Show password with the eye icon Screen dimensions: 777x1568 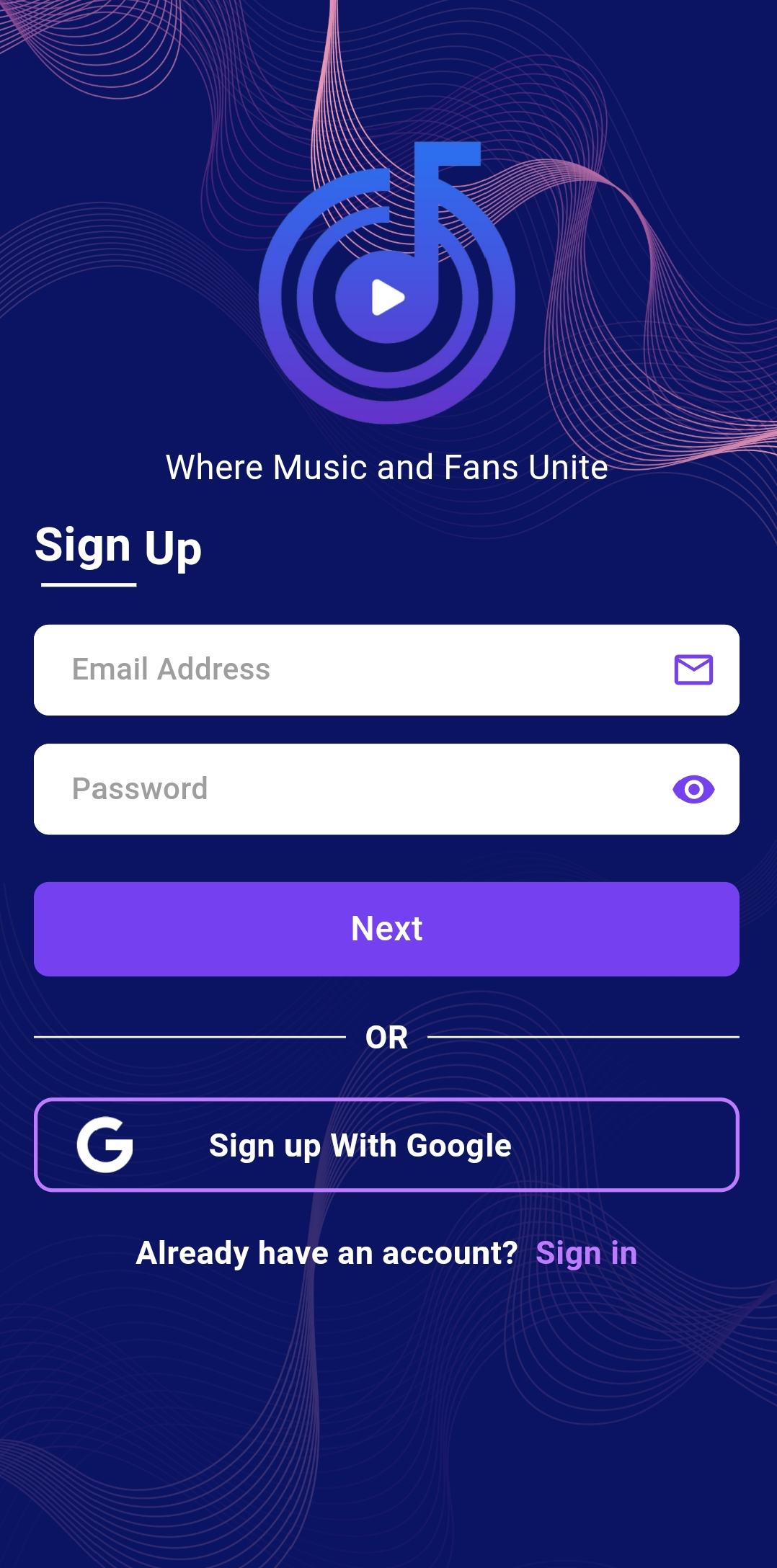[x=693, y=790]
